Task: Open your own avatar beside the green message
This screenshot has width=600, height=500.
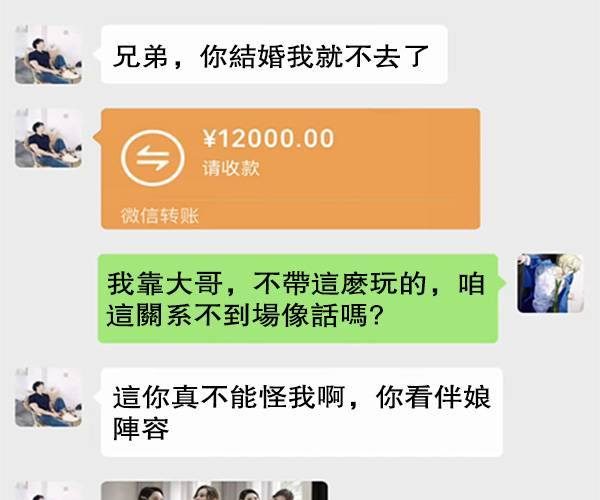Action: point(549,284)
